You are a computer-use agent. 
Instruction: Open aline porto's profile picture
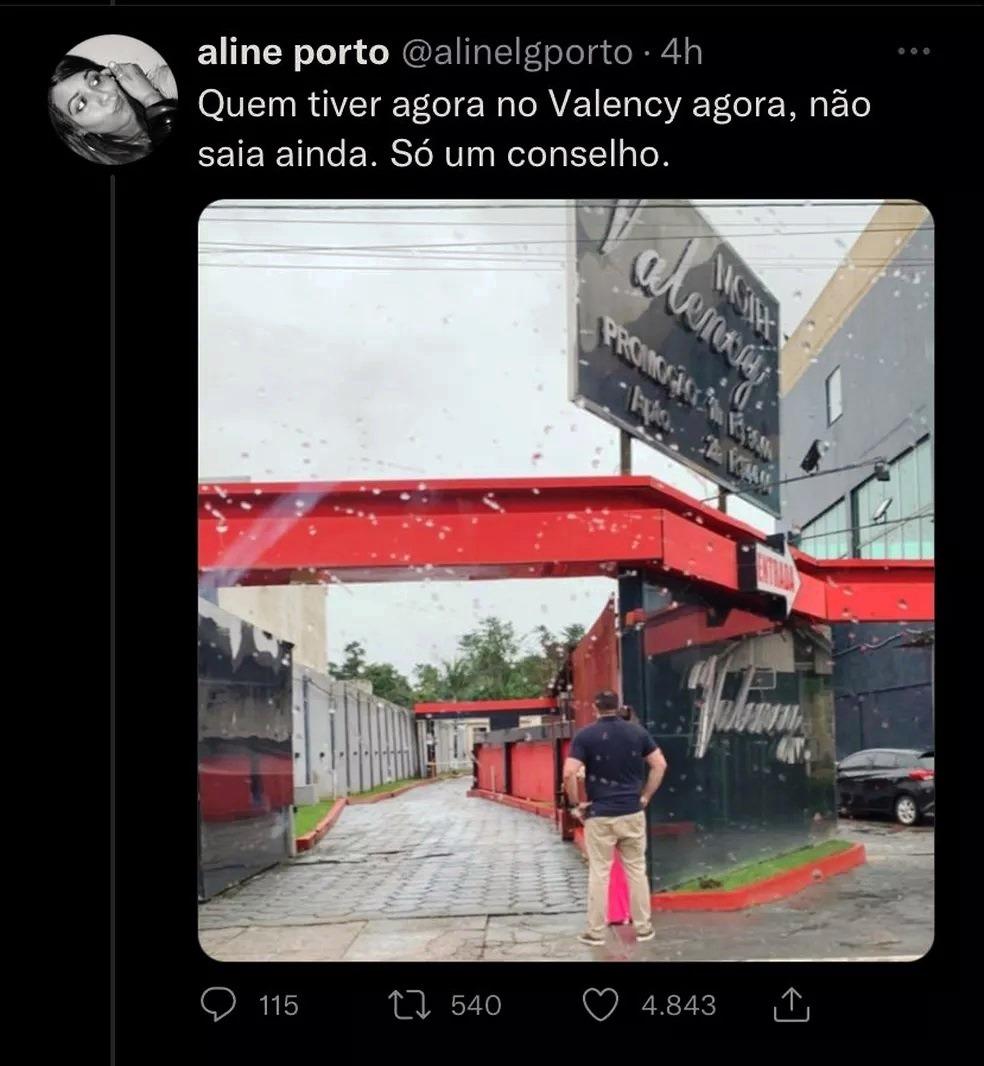pyautogui.click(x=113, y=98)
